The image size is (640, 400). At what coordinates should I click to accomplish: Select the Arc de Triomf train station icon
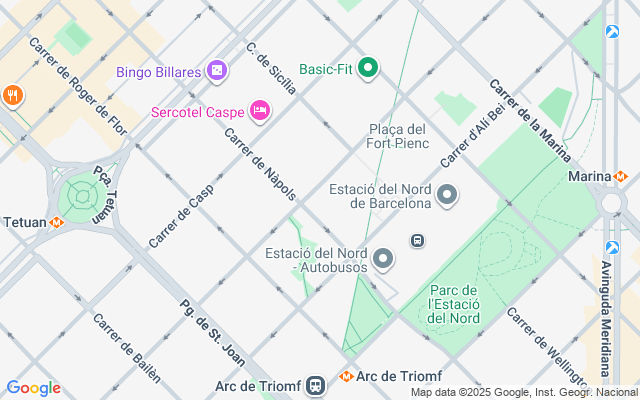(x=315, y=385)
